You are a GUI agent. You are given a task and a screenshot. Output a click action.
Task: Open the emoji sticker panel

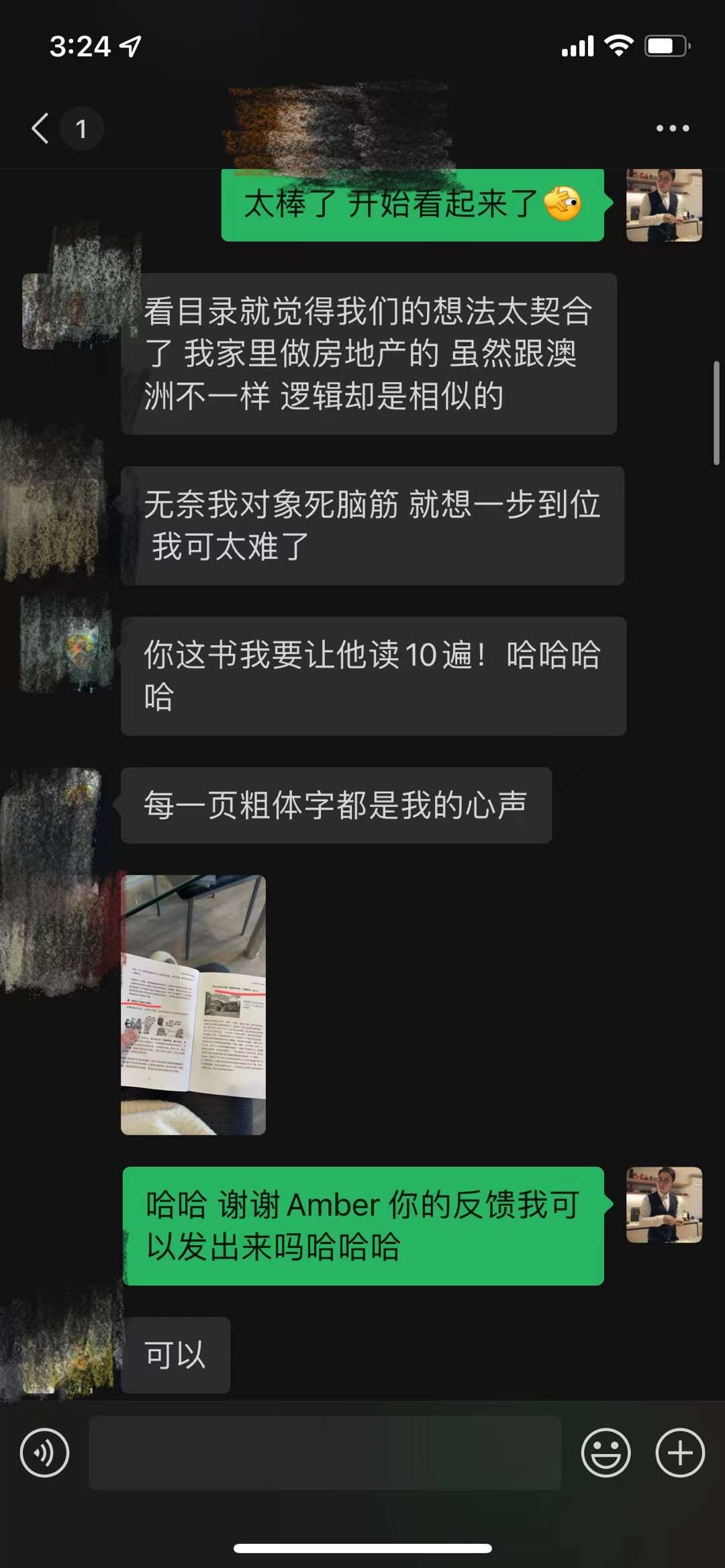point(606,1453)
